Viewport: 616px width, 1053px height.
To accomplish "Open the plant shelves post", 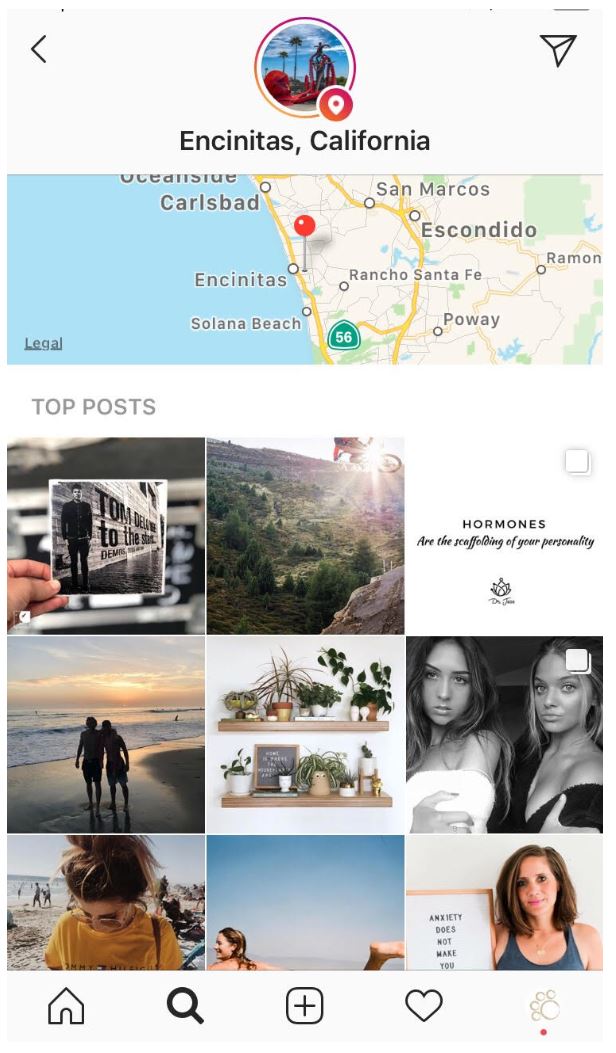I will pyautogui.click(x=306, y=735).
